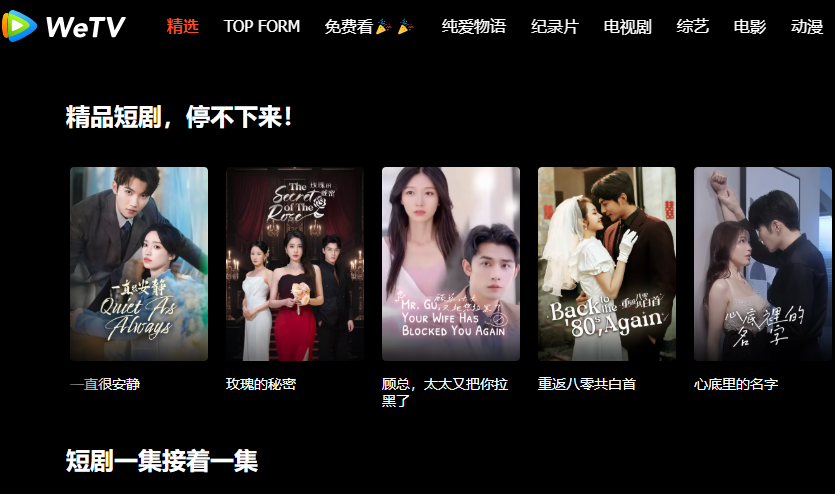Image resolution: width=835 pixels, height=494 pixels.
Task: Select the 综艺 tab
Action: [692, 27]
